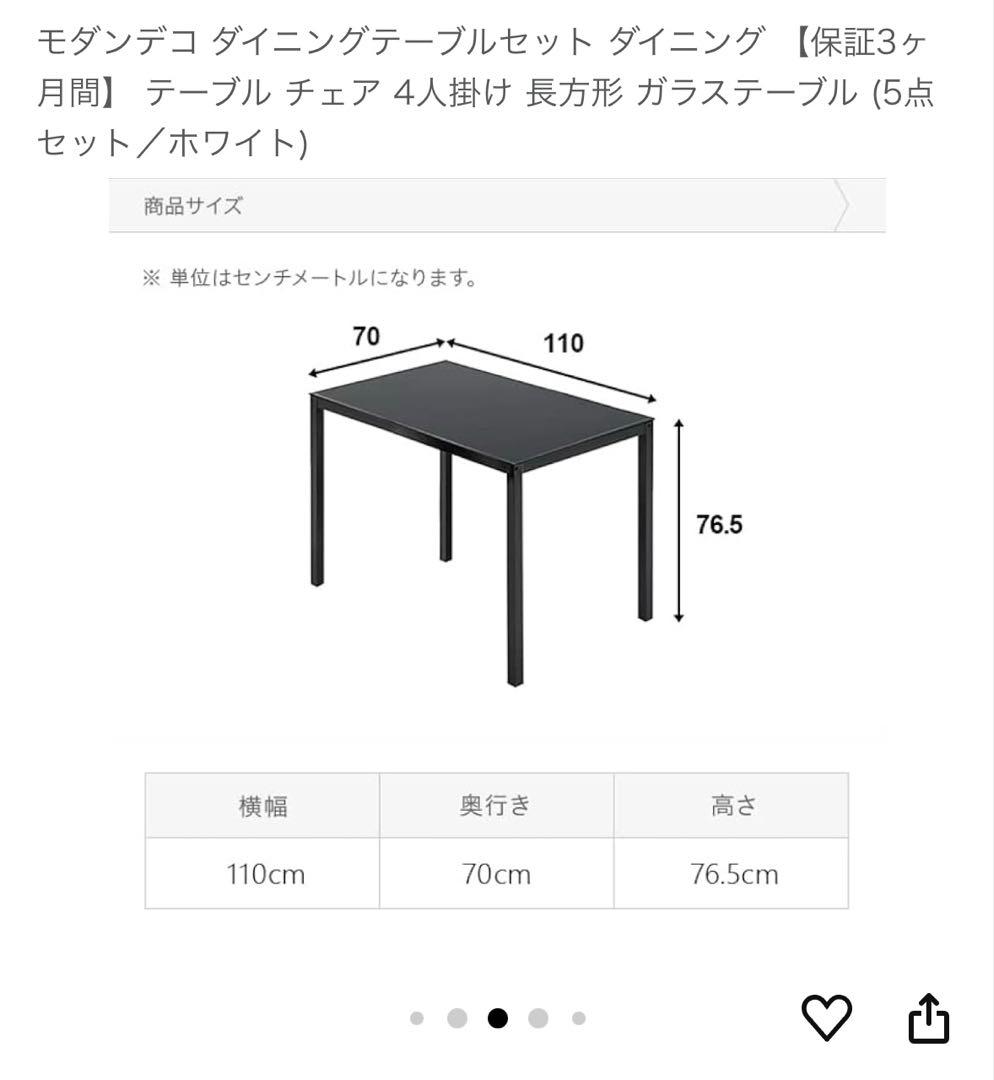
Task: Jump to the first carousel dot
Action: click(418, 1017)
